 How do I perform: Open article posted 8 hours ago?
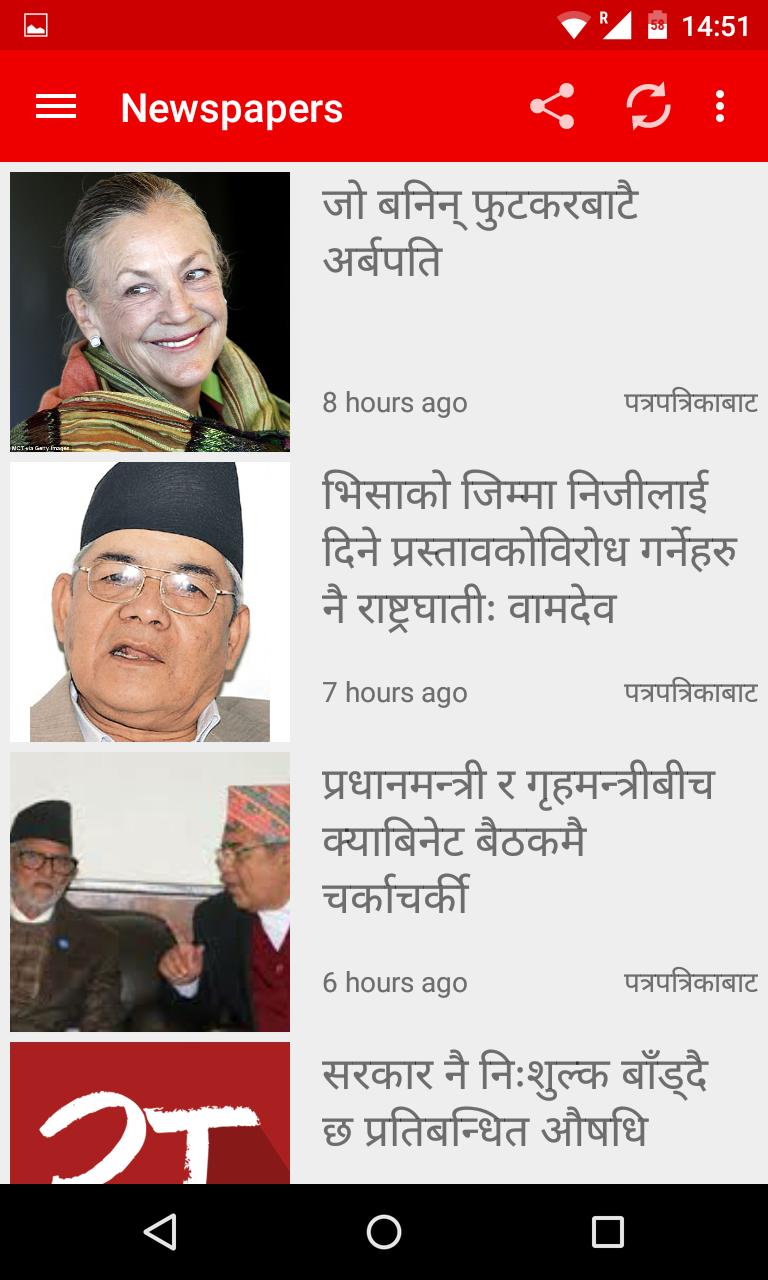point(480,235)
